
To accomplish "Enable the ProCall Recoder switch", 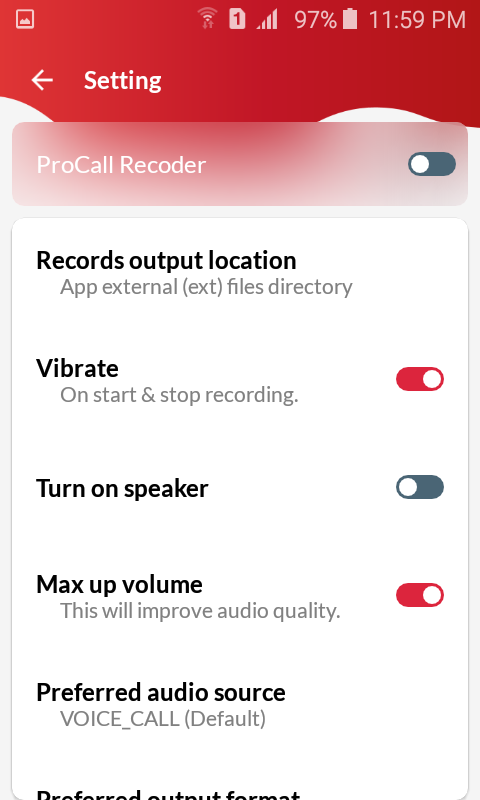I will (x=432, y=164).
